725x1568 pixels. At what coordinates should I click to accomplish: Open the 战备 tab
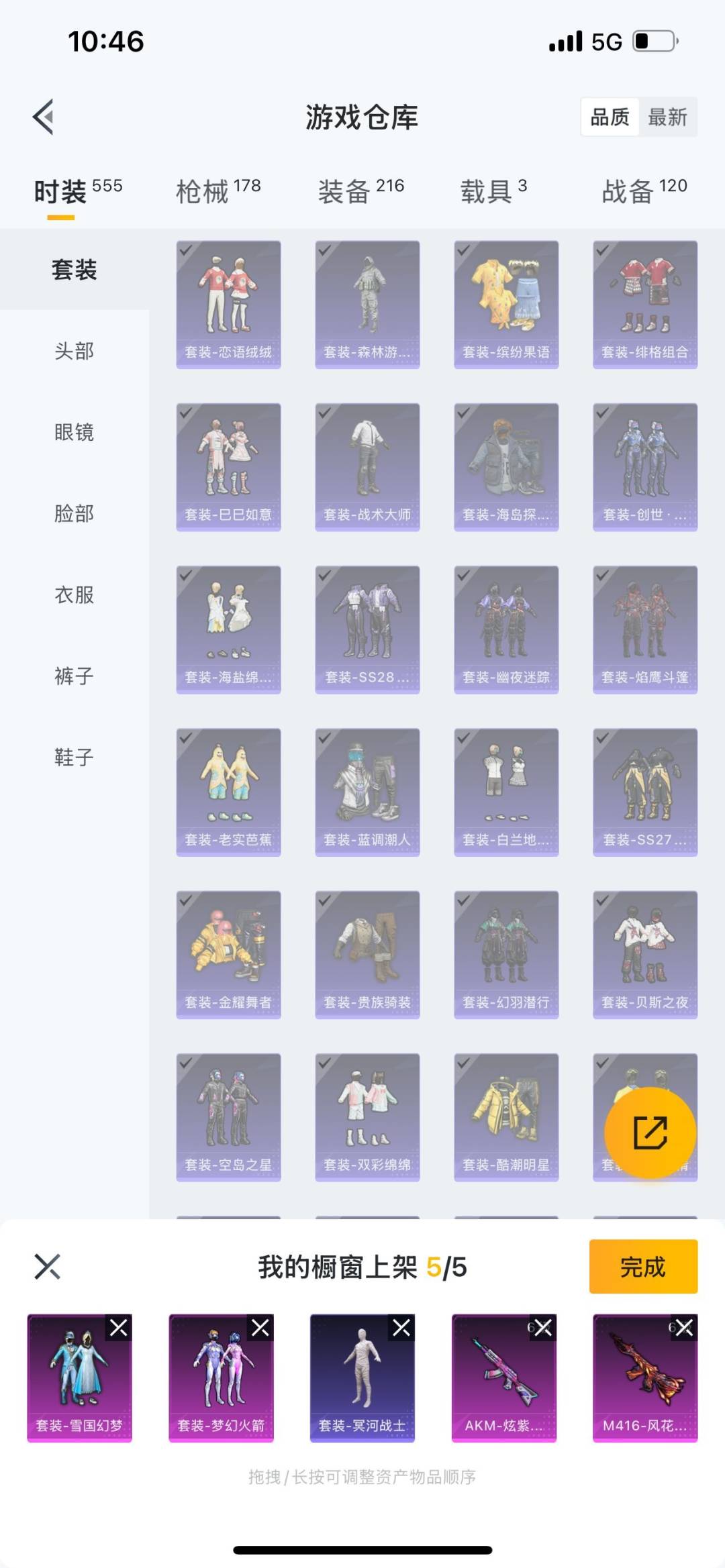644,191
